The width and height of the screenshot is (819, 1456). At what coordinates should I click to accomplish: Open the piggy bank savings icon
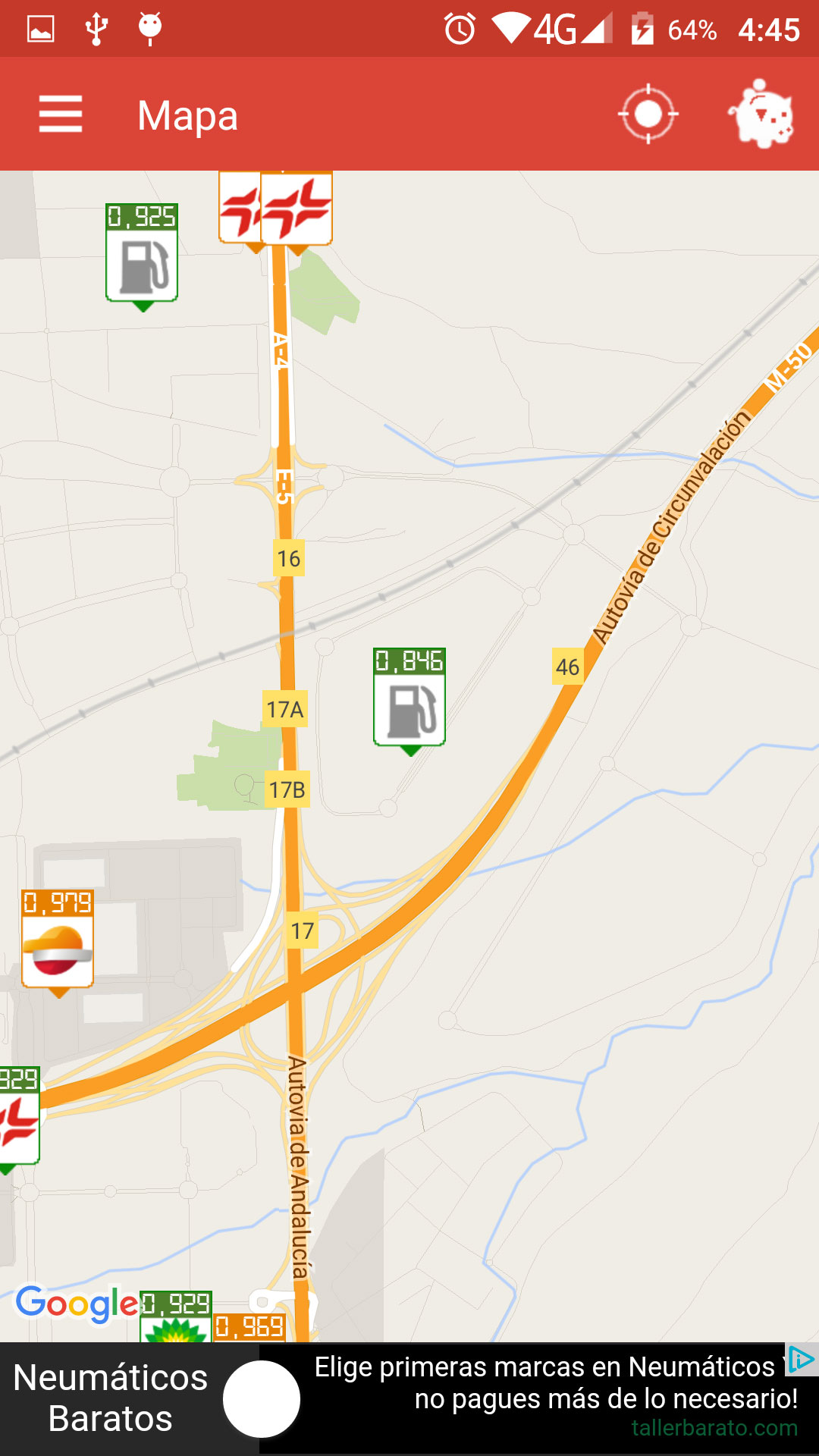point(761,115)
